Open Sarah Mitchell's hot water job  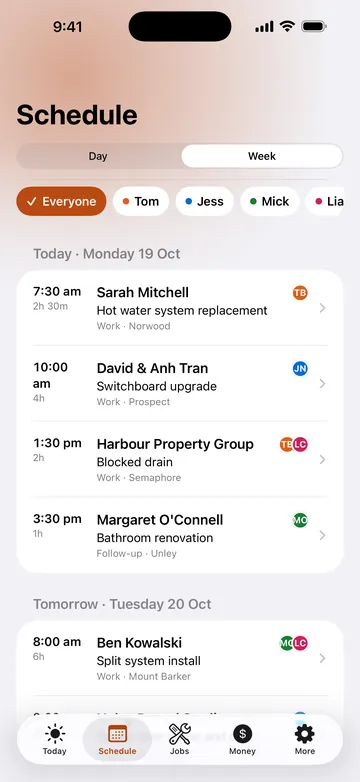pyautogui.click(x=180, y=308)
